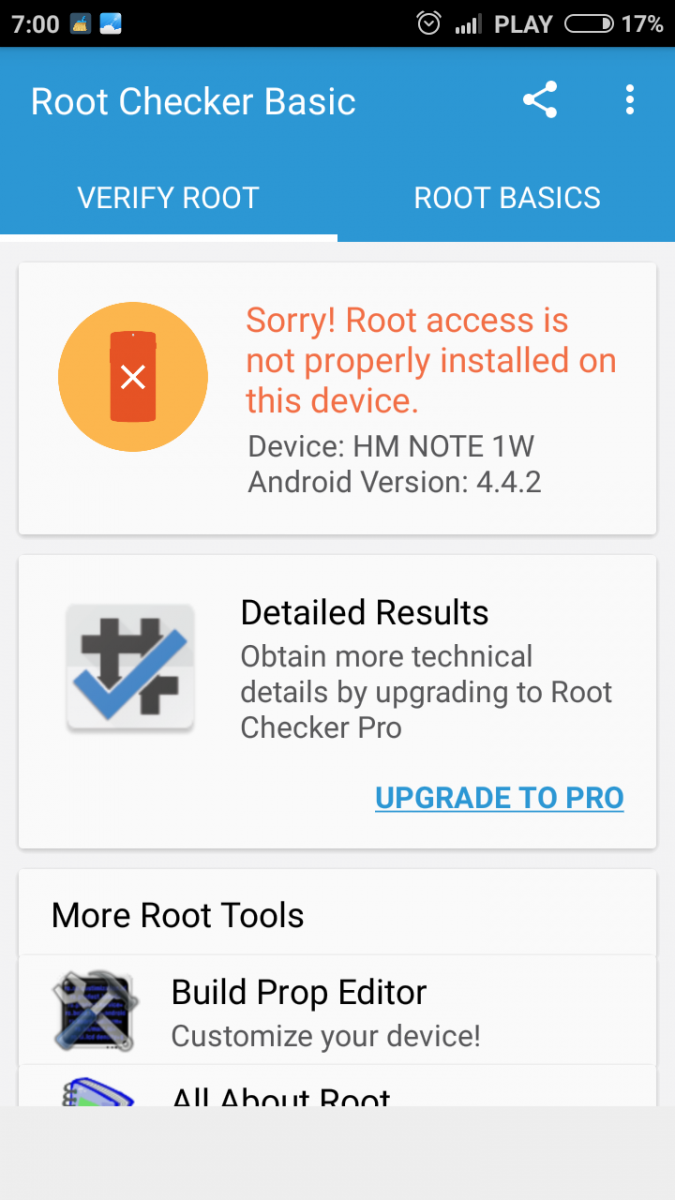Tap the Upgrade to Pro link
The image size is (675, 1200).
click(499, 797)
